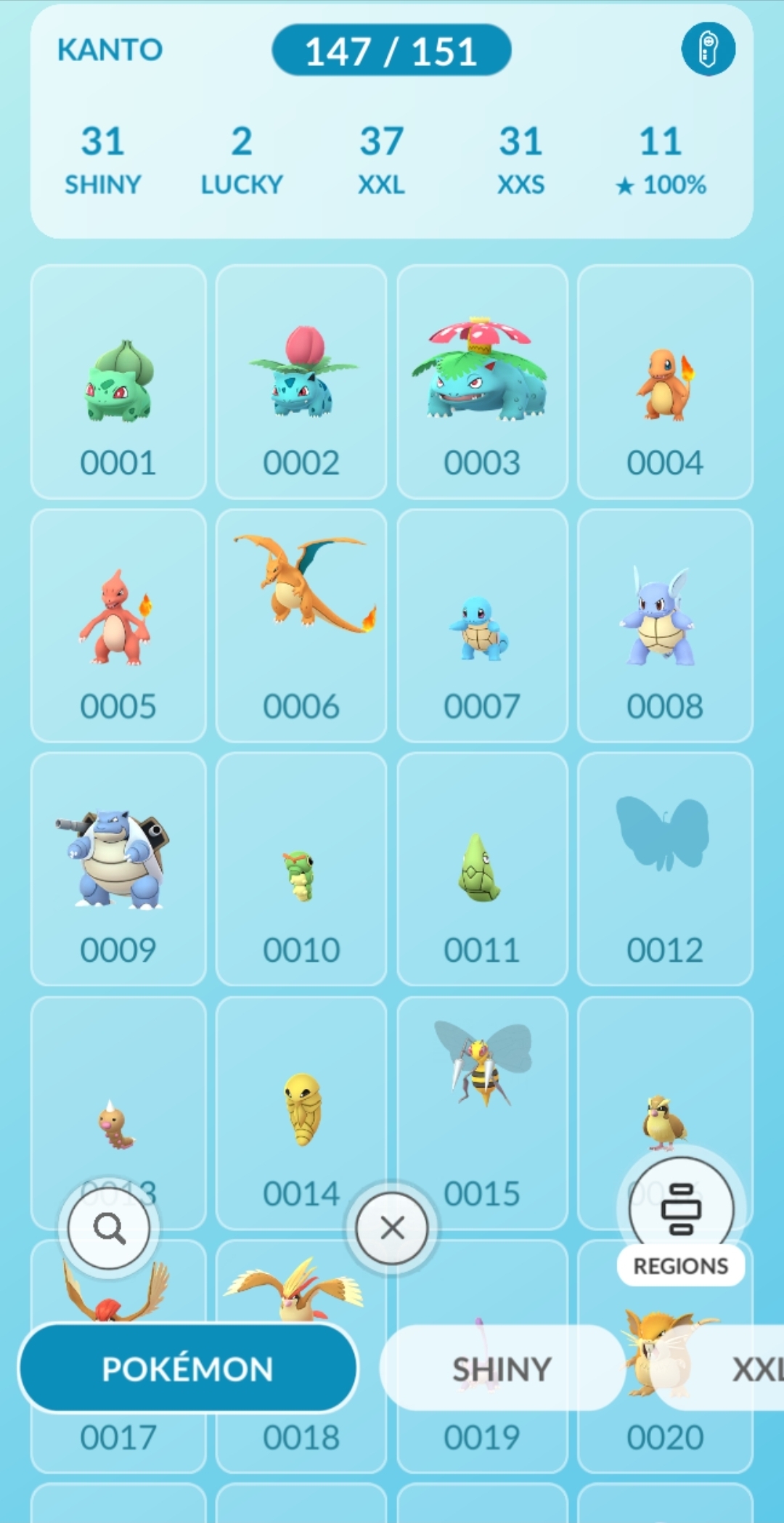The height and width of the screenshot is (1523, 784).
Task: Open entry 0014 Kakuna
Action: tap(301, 1113)
